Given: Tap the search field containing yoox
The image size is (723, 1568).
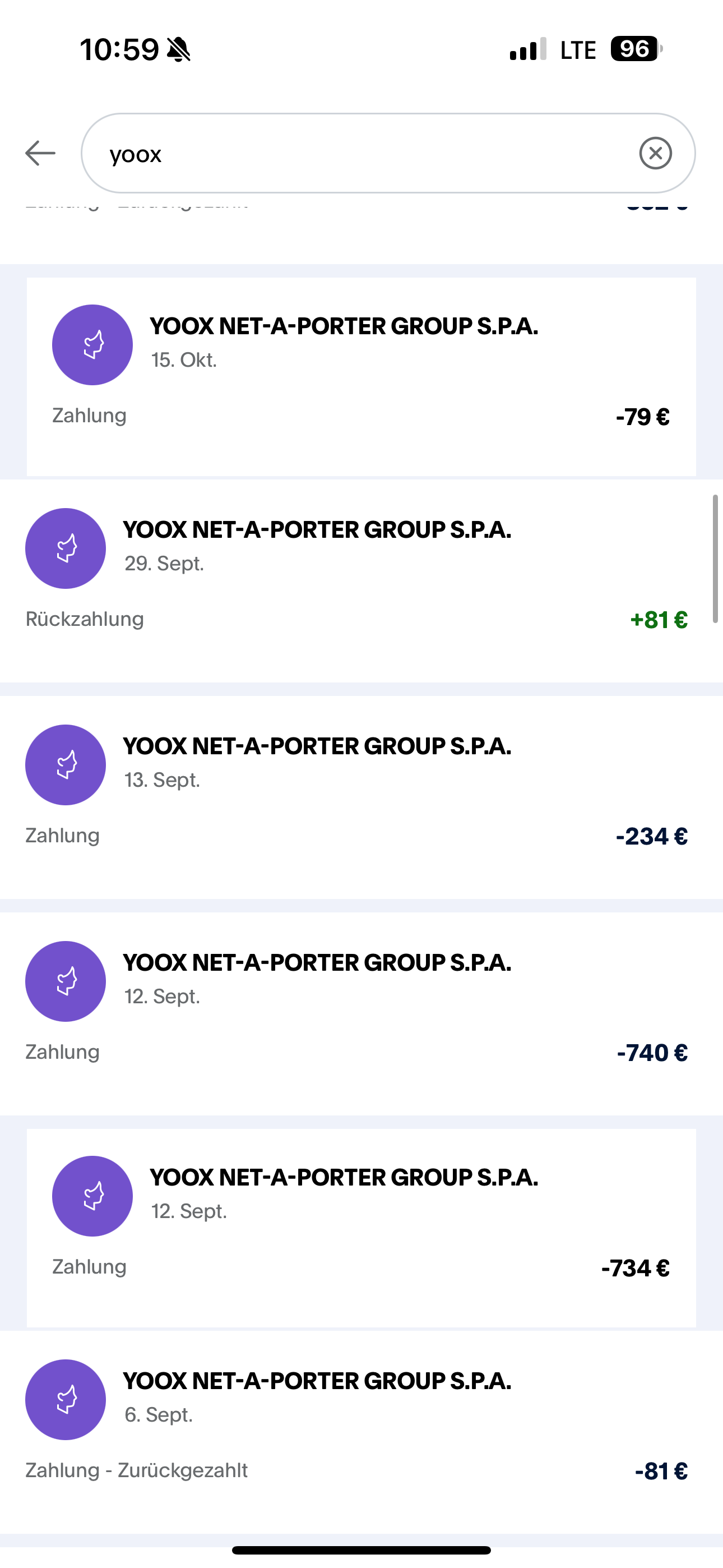Looking at the screenshot, I should [x=365, y=154].
